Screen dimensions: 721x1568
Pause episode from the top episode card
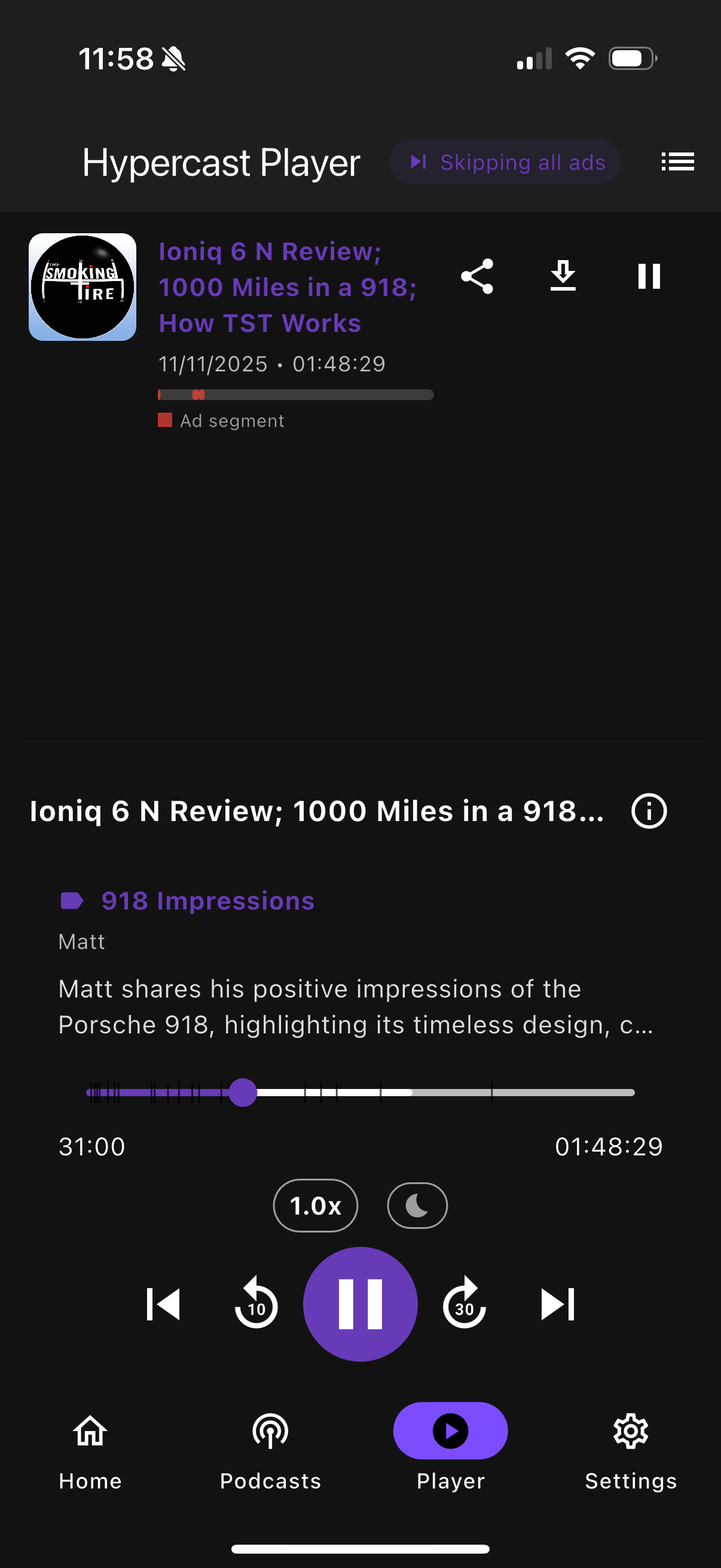click(649, 276)
